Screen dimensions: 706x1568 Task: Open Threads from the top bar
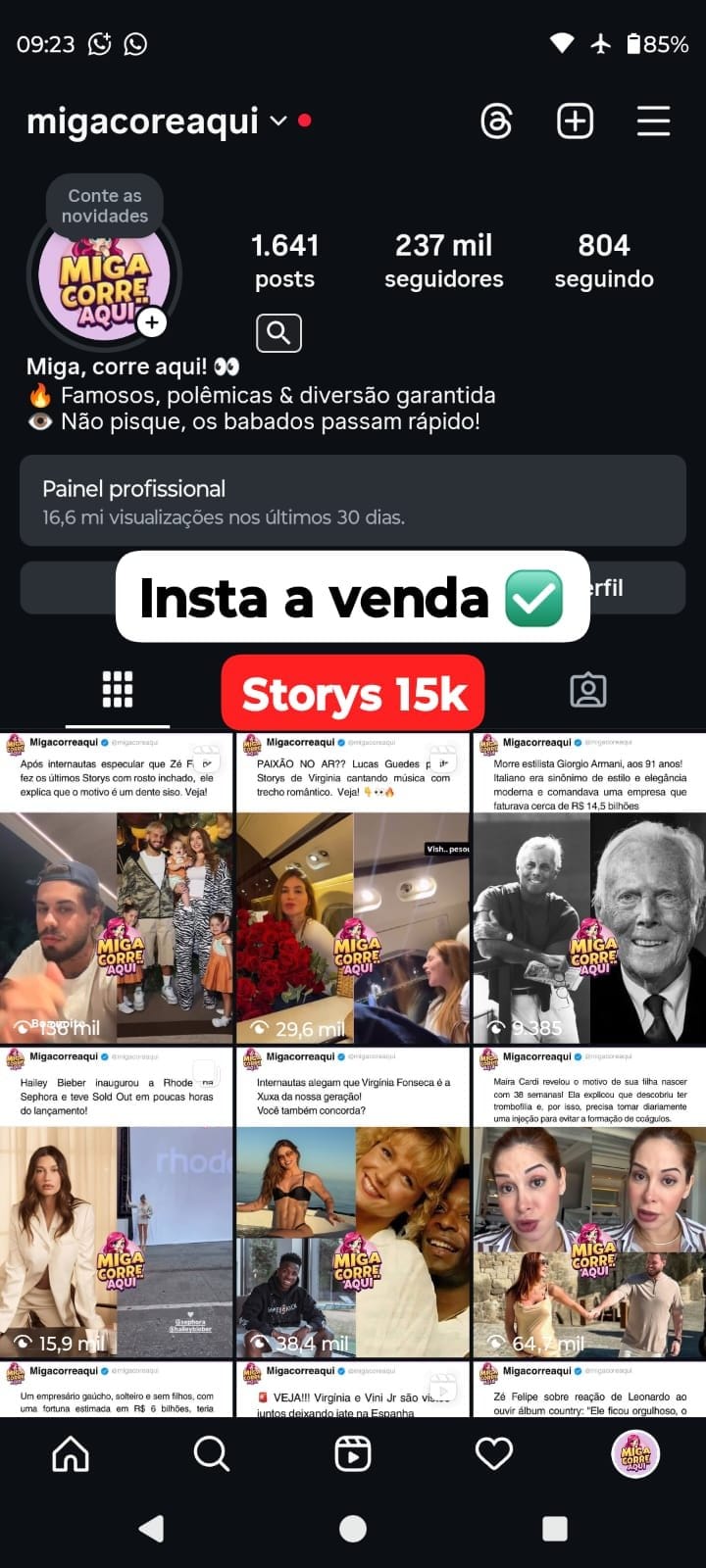click(496, 122)
